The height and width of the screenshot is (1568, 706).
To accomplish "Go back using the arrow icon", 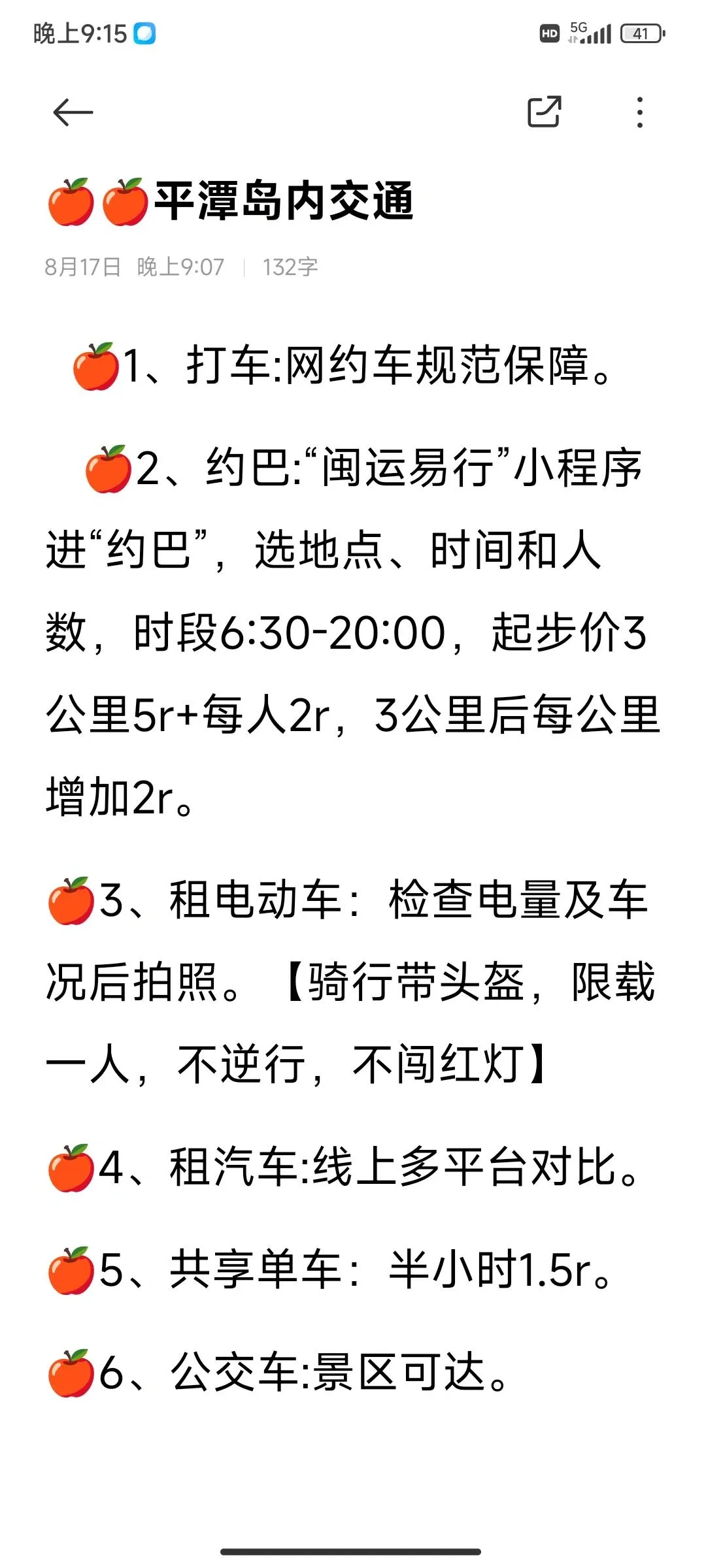I will click(73, 112).
